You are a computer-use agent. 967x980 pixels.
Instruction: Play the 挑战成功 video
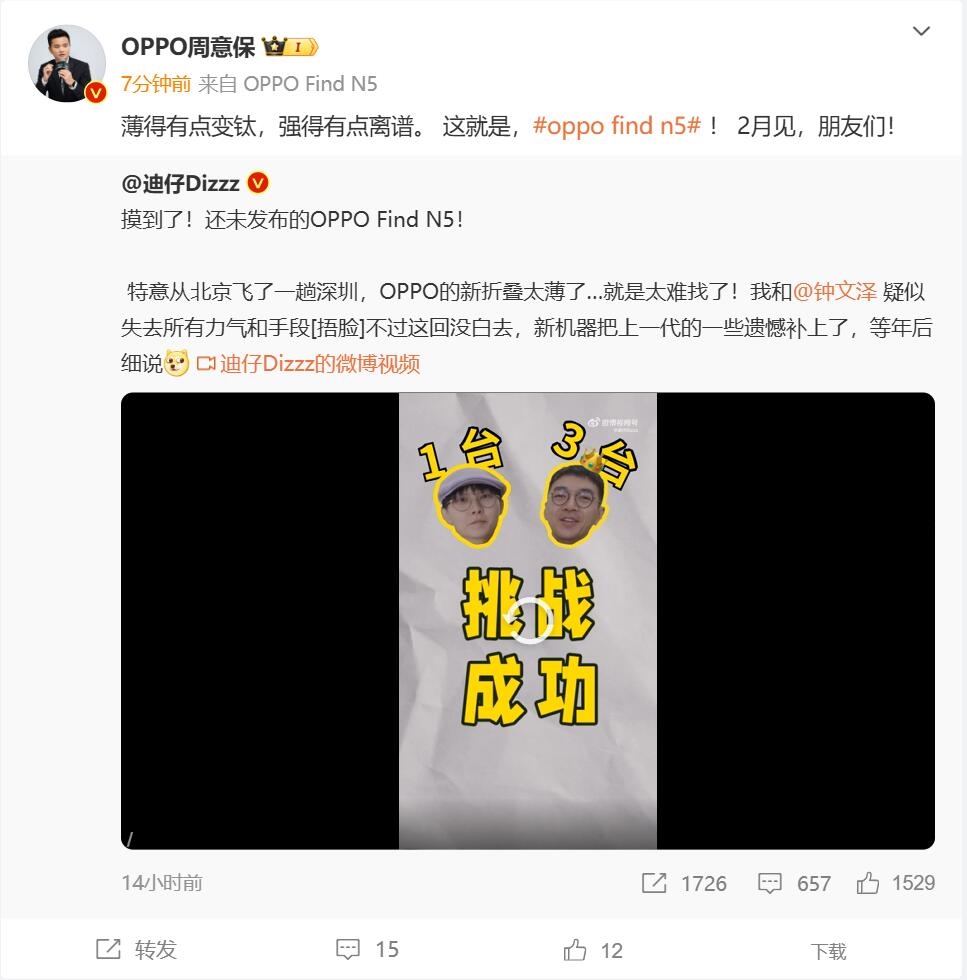528,621
